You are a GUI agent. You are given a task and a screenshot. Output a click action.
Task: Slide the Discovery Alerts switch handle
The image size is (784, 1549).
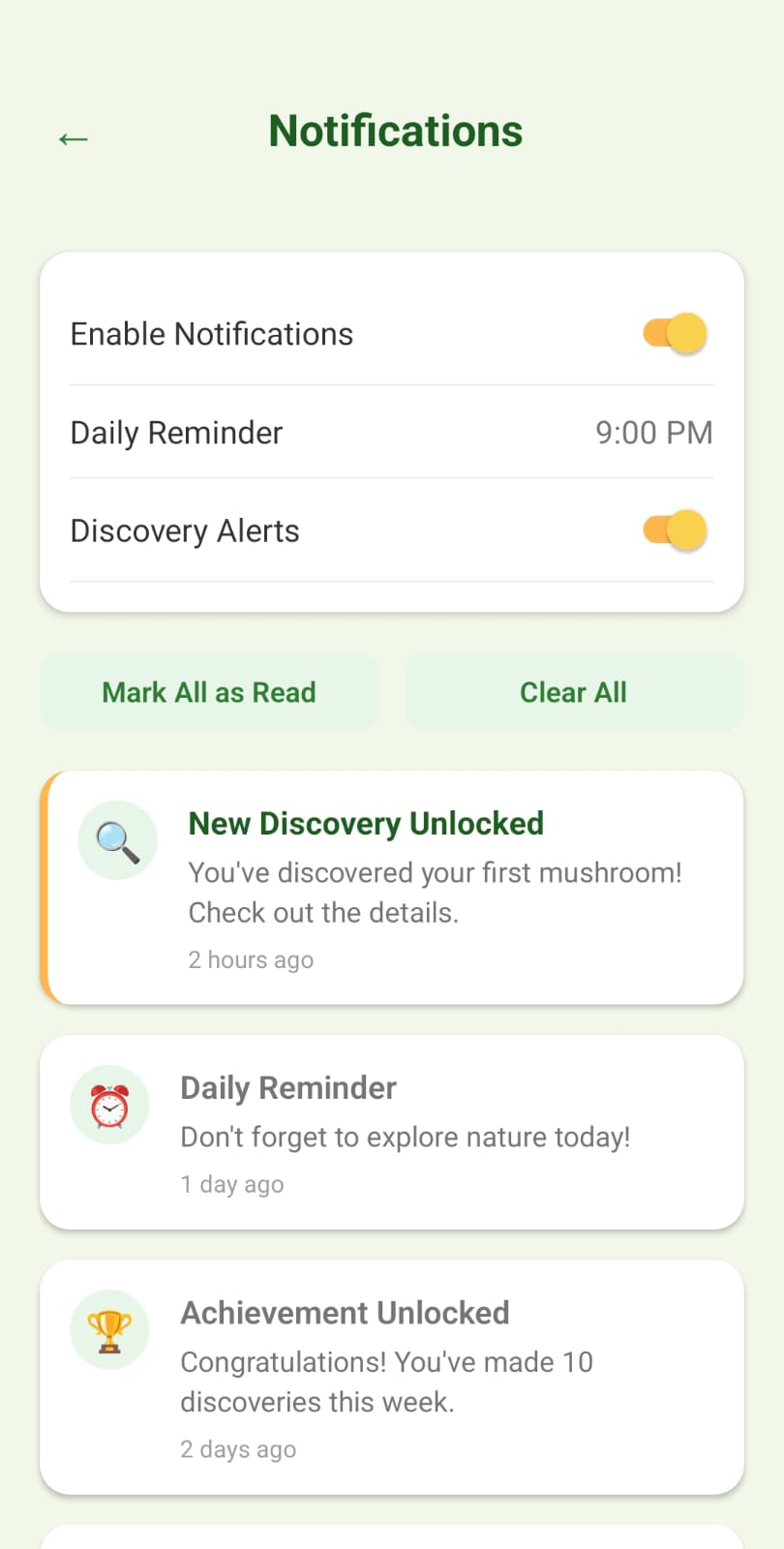[x=684, y=530]
